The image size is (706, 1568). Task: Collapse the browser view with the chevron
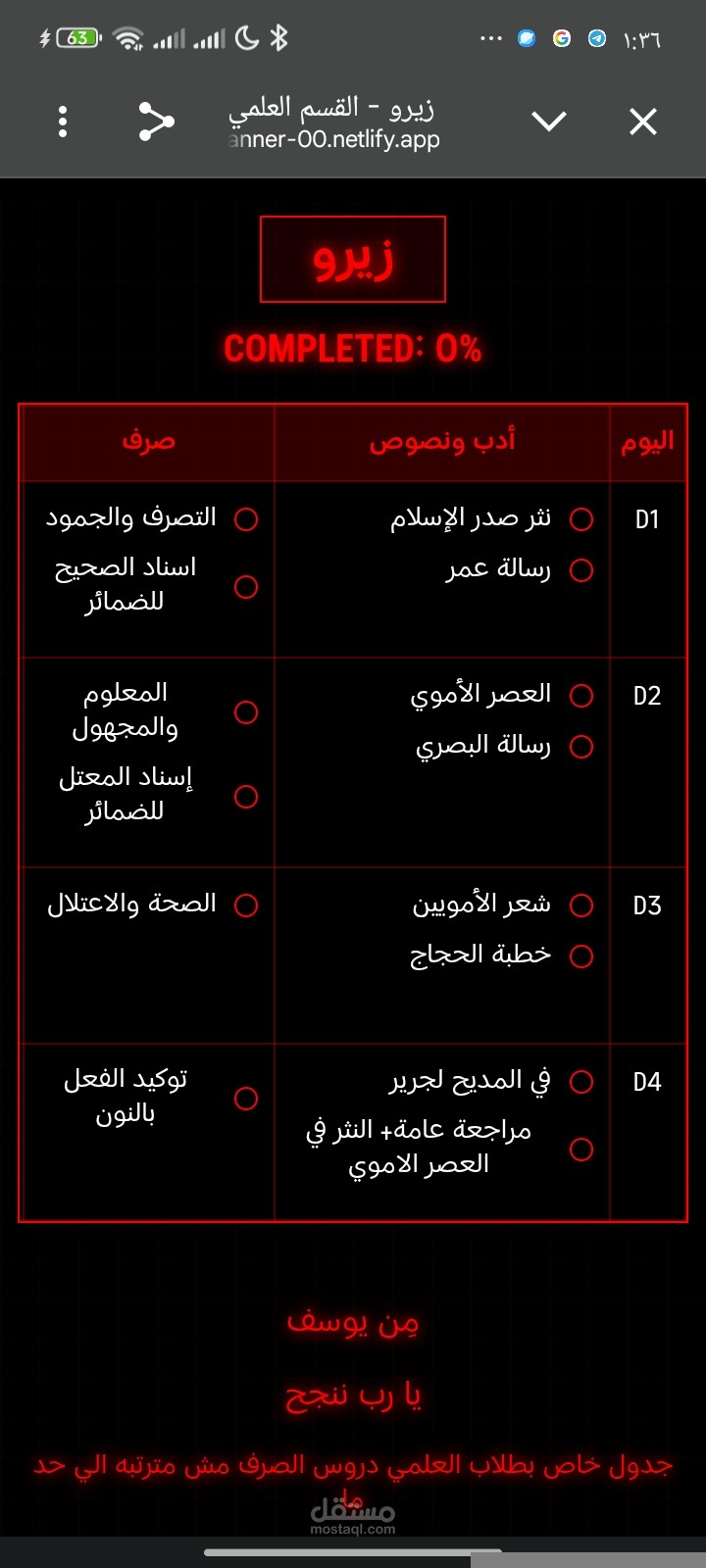coord(549,122)
